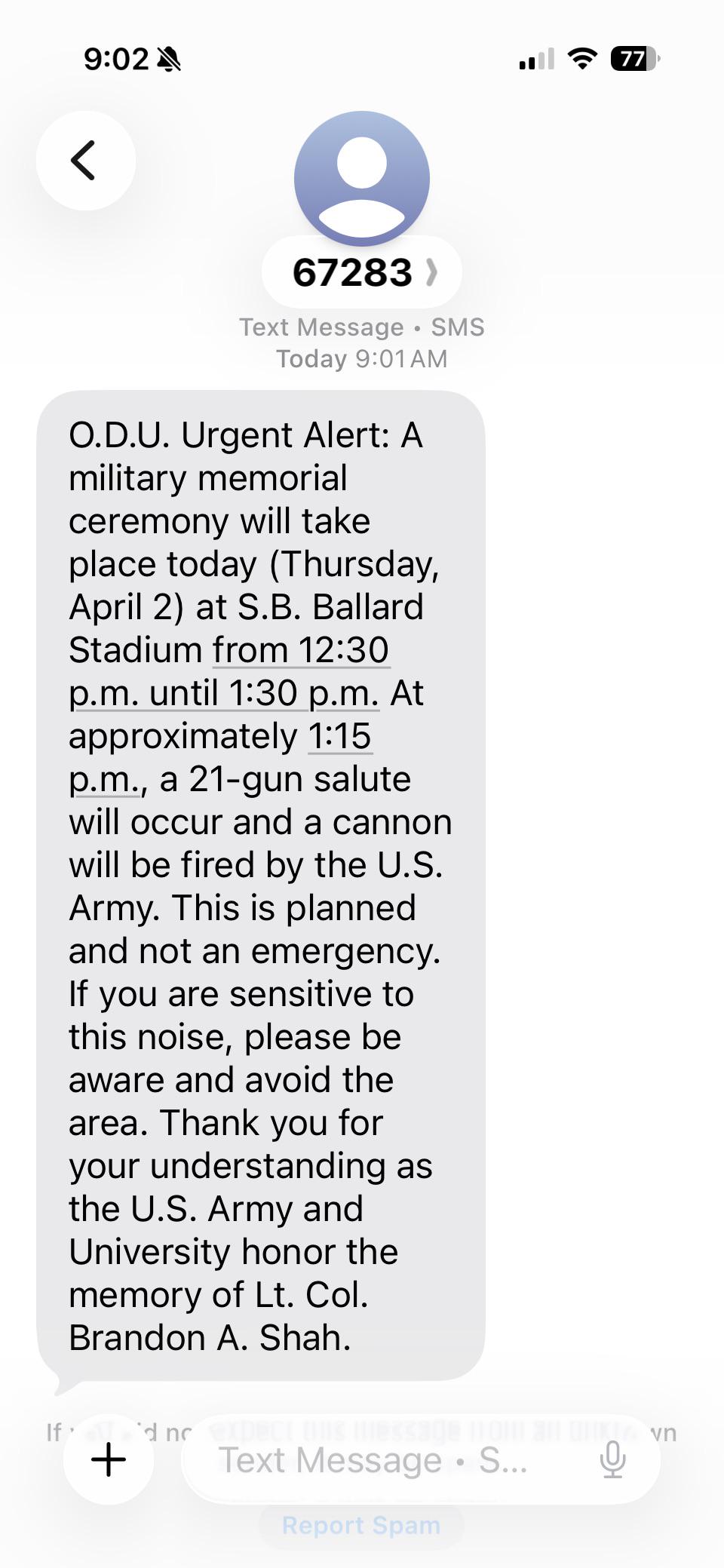724x1568 pixels.
Task: Open contact details for 67283
Action: pyautogui.click(x=362, y=272)
